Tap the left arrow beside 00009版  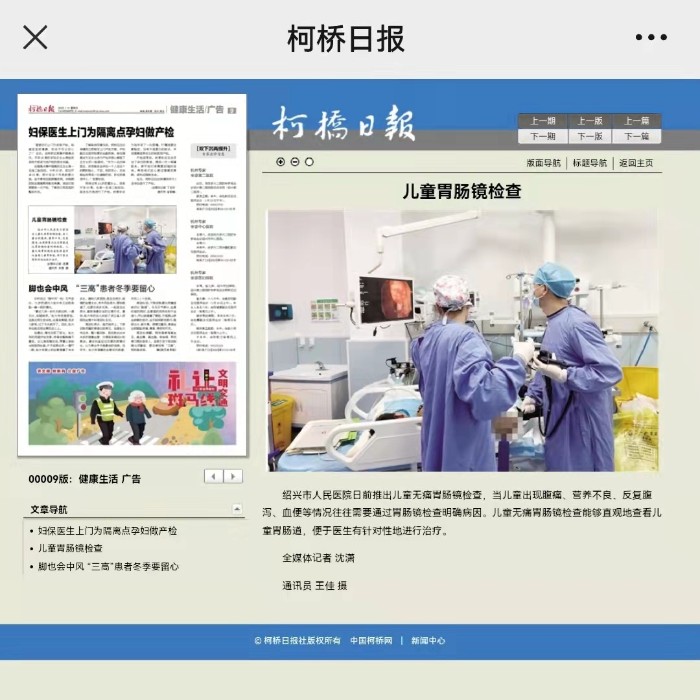tap(213, 477)
